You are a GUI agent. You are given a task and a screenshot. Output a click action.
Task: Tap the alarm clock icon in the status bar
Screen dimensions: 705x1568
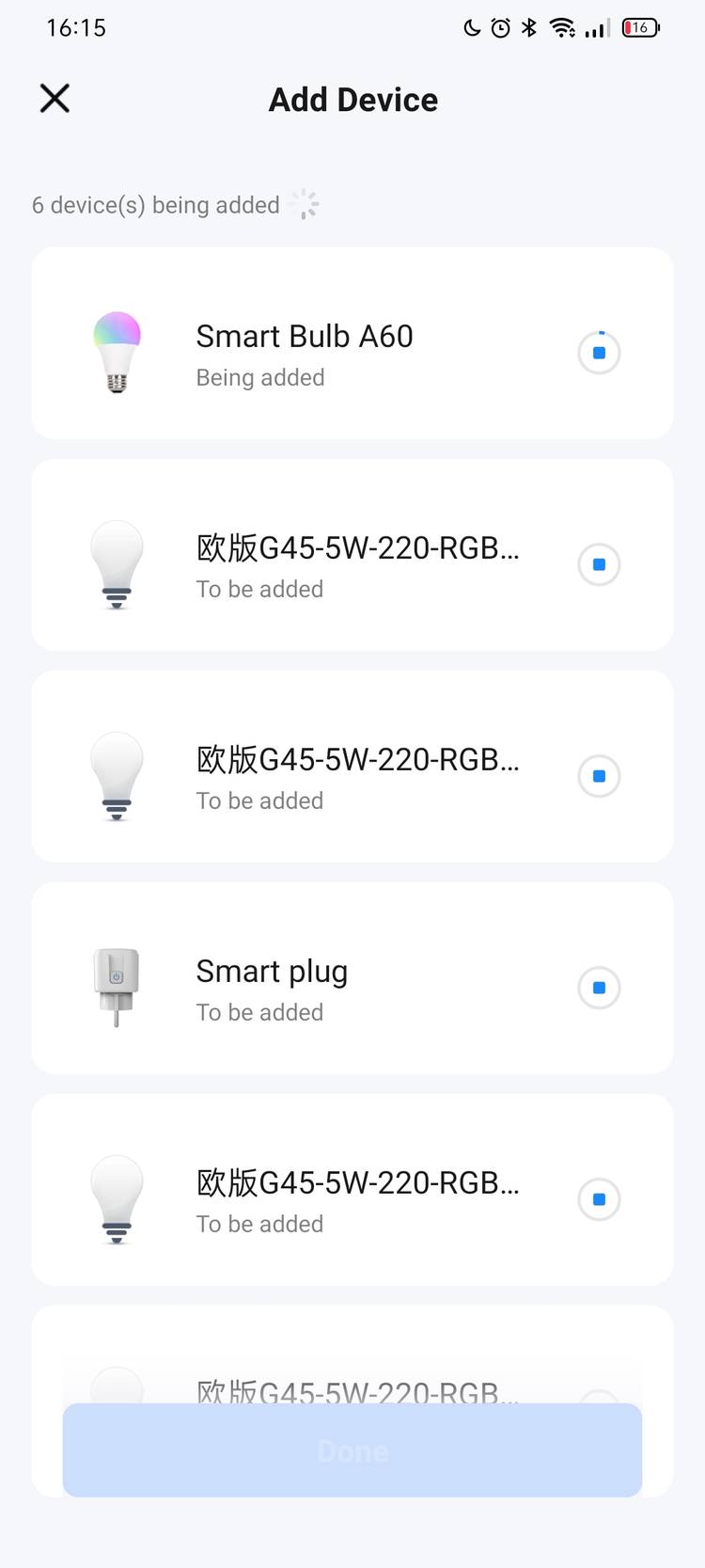tap(499, 27)
